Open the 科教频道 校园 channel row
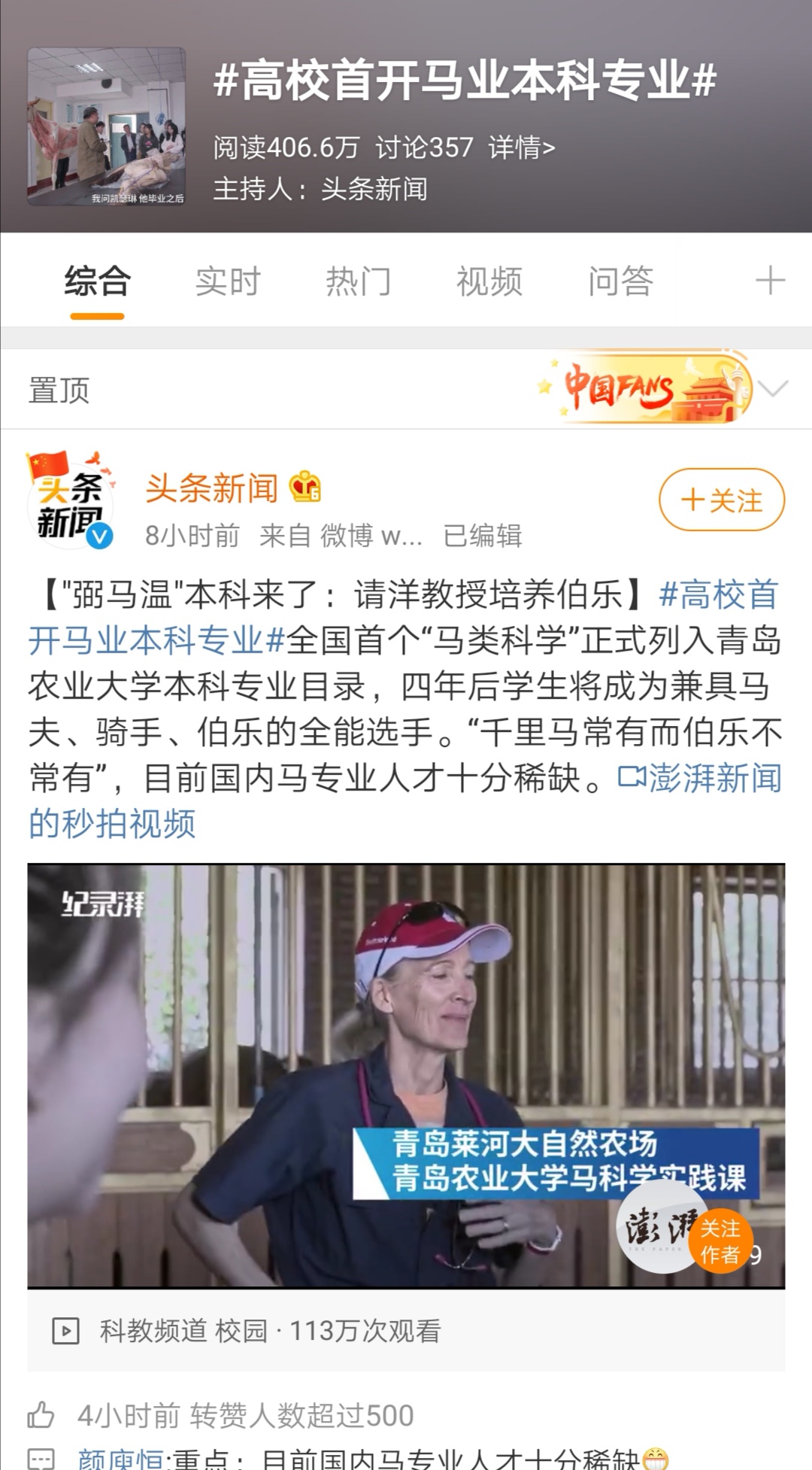812x1470 pixels. pos(271,1331)
